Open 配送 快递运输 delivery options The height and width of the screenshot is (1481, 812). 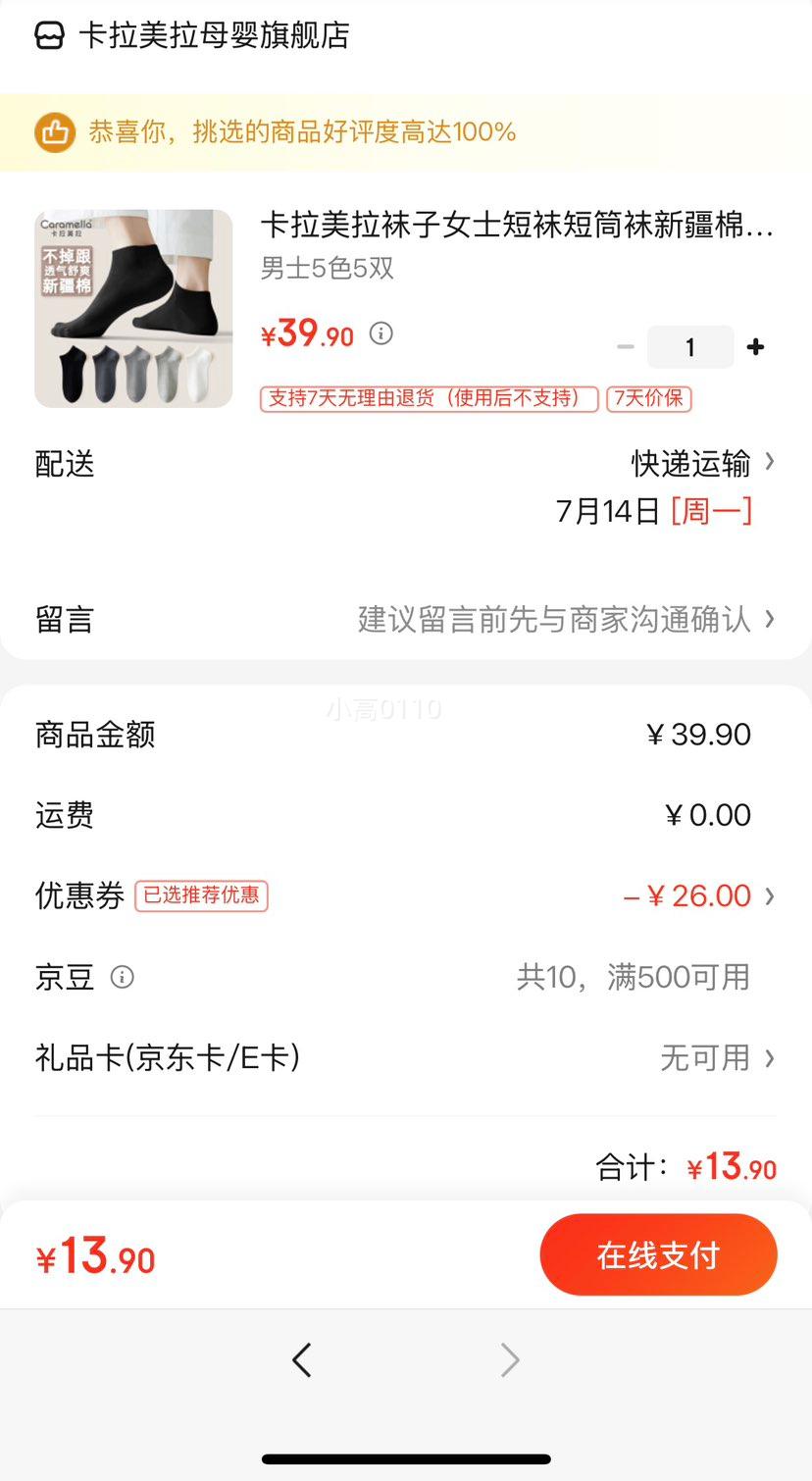tap(701, 463)
